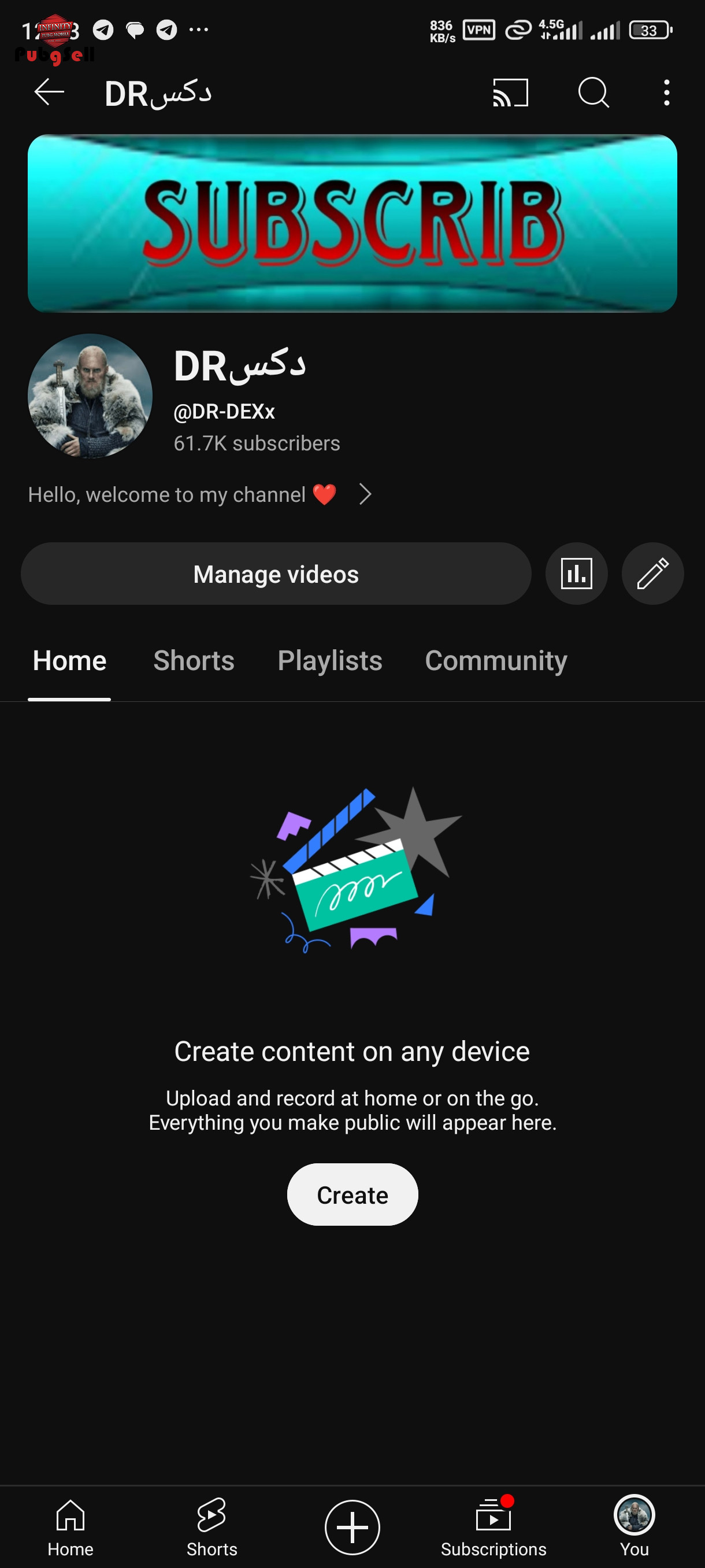
Task: Switch to the Playlists tab
Action: point(330,660)
